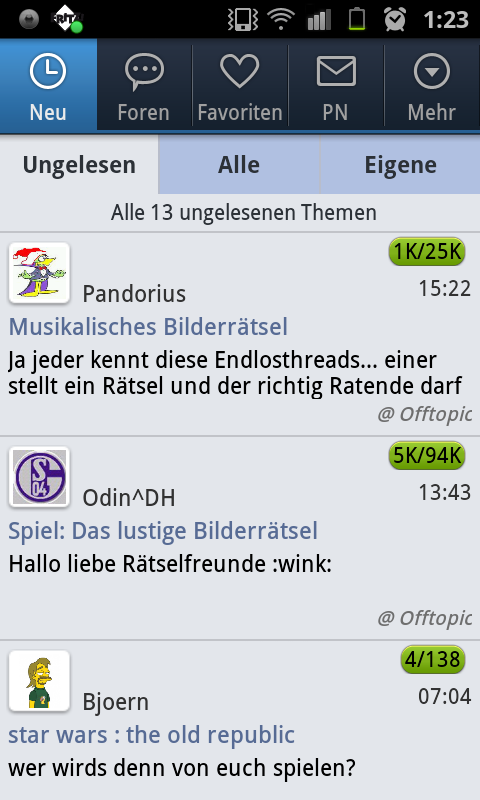Viewport: 480px width, 800px height.
Task: Select the Ungelesen filter
Action: [x=79, y=165]
